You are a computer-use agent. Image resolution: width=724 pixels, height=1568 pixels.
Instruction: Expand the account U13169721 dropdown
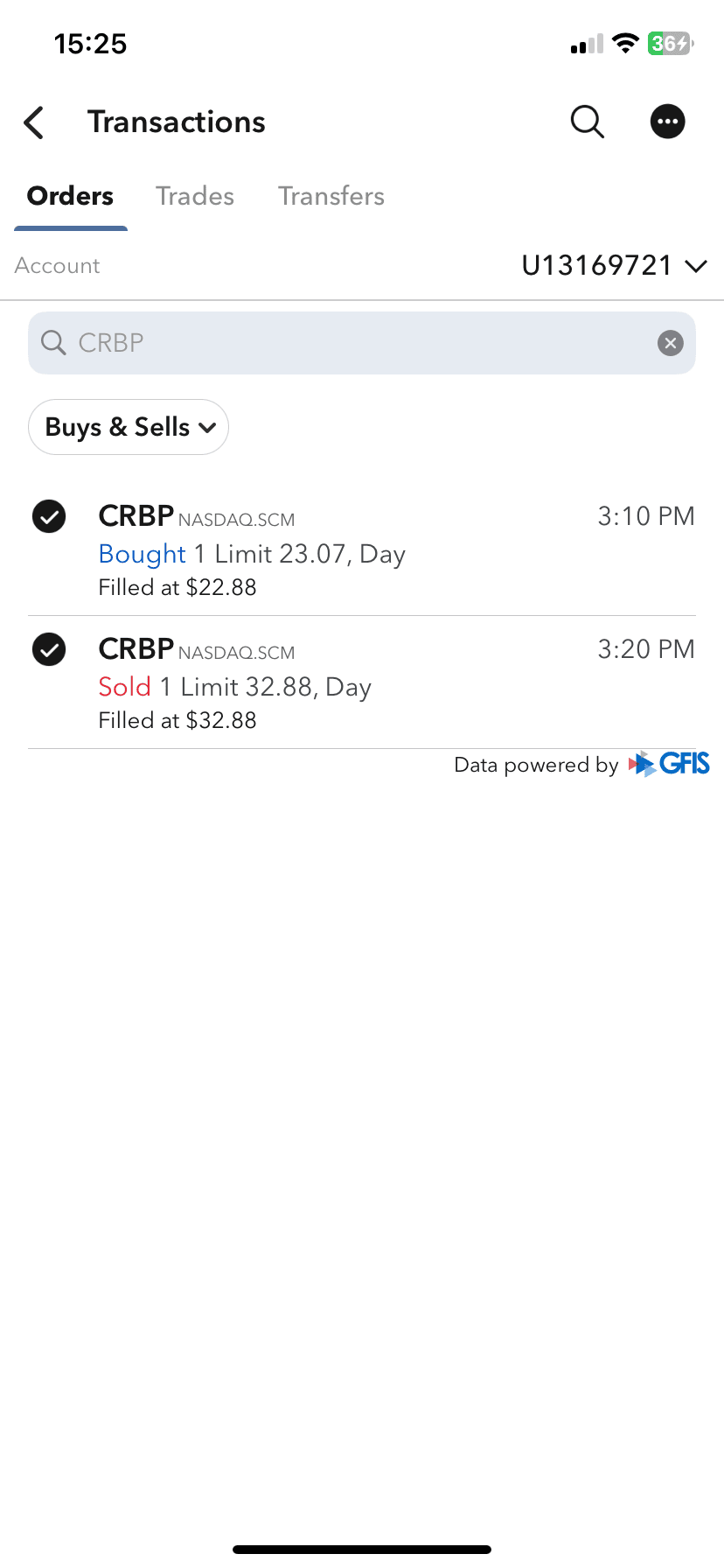click(614, 266)
